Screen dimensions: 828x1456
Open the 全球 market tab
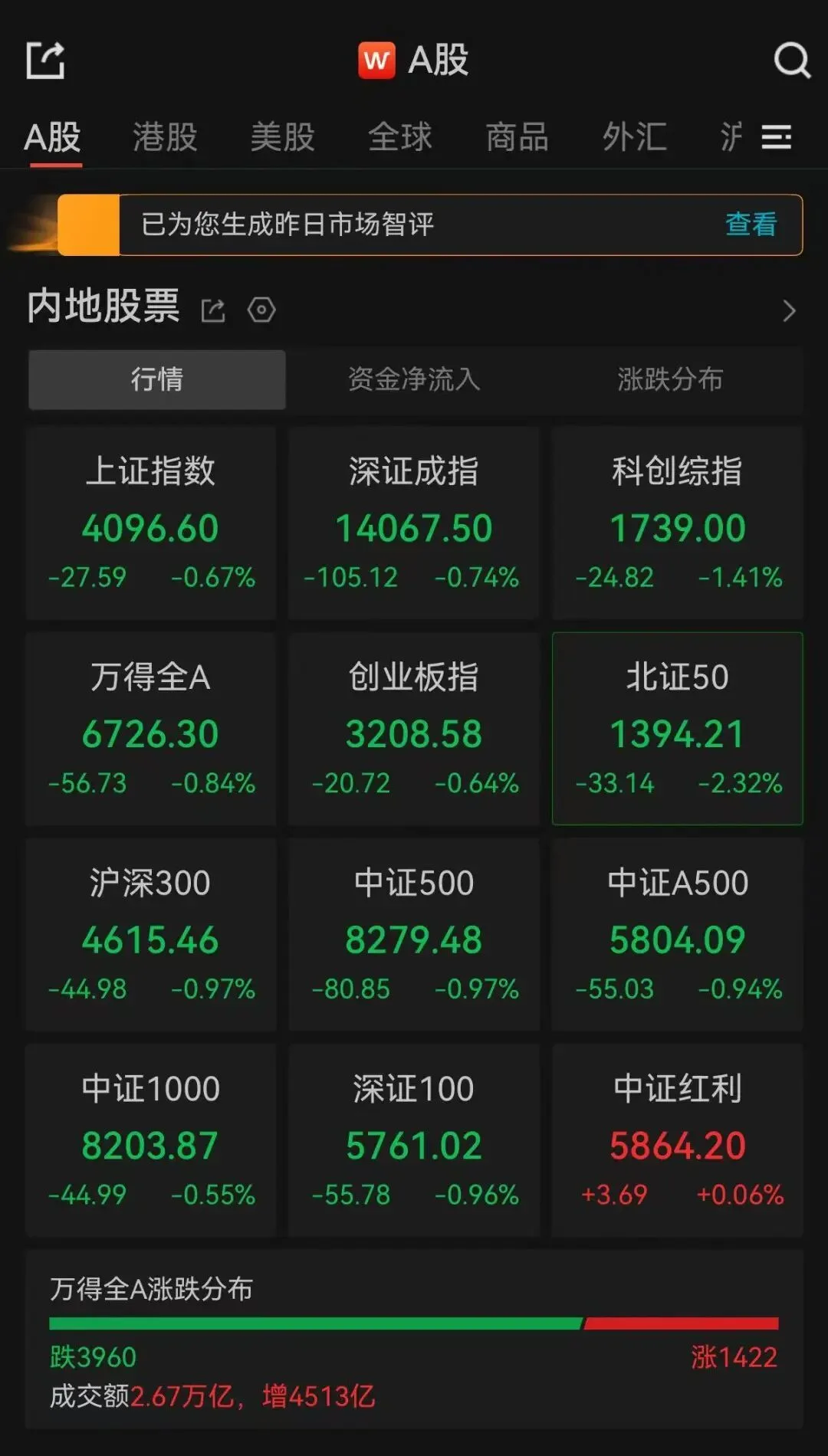399,138
